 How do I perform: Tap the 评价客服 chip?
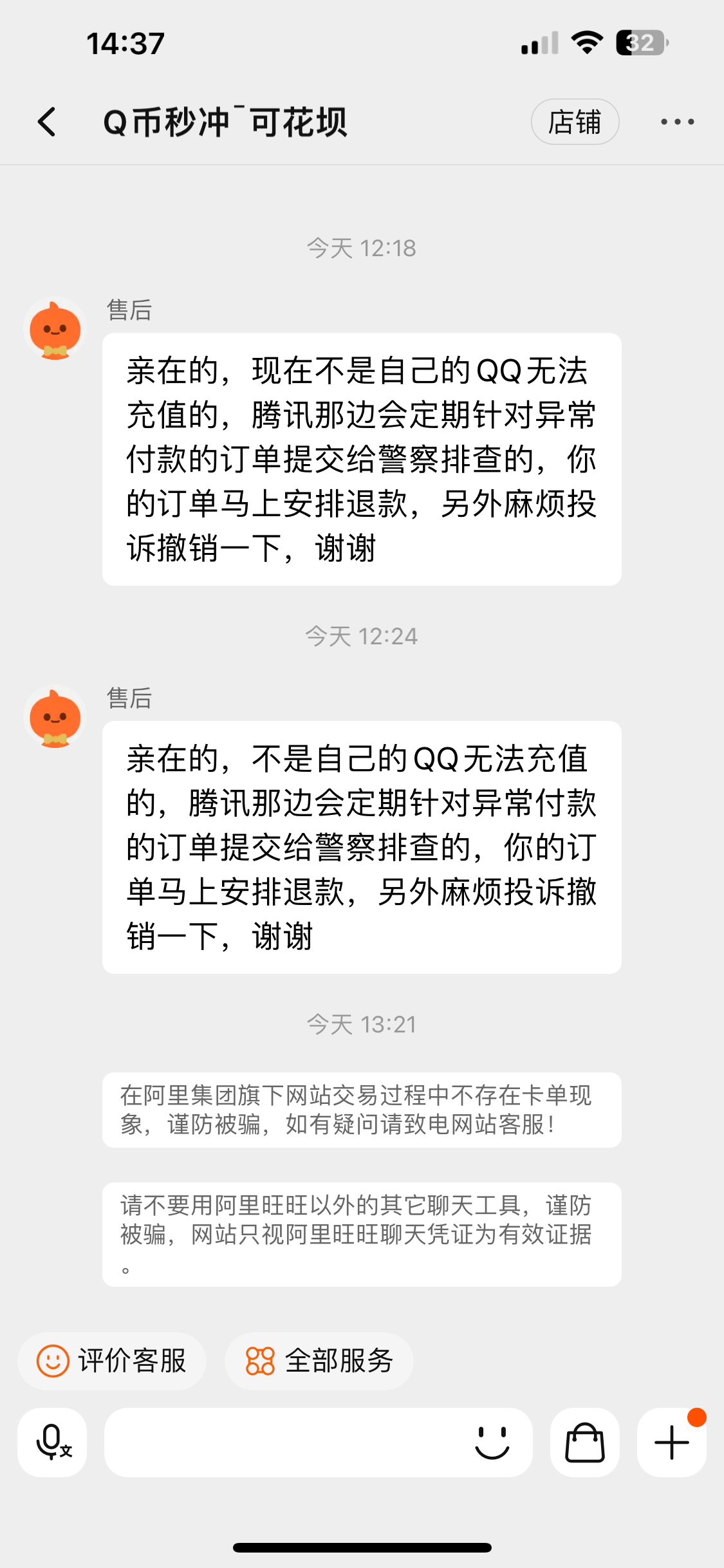pyautogui.click(x=112, y=1361)
